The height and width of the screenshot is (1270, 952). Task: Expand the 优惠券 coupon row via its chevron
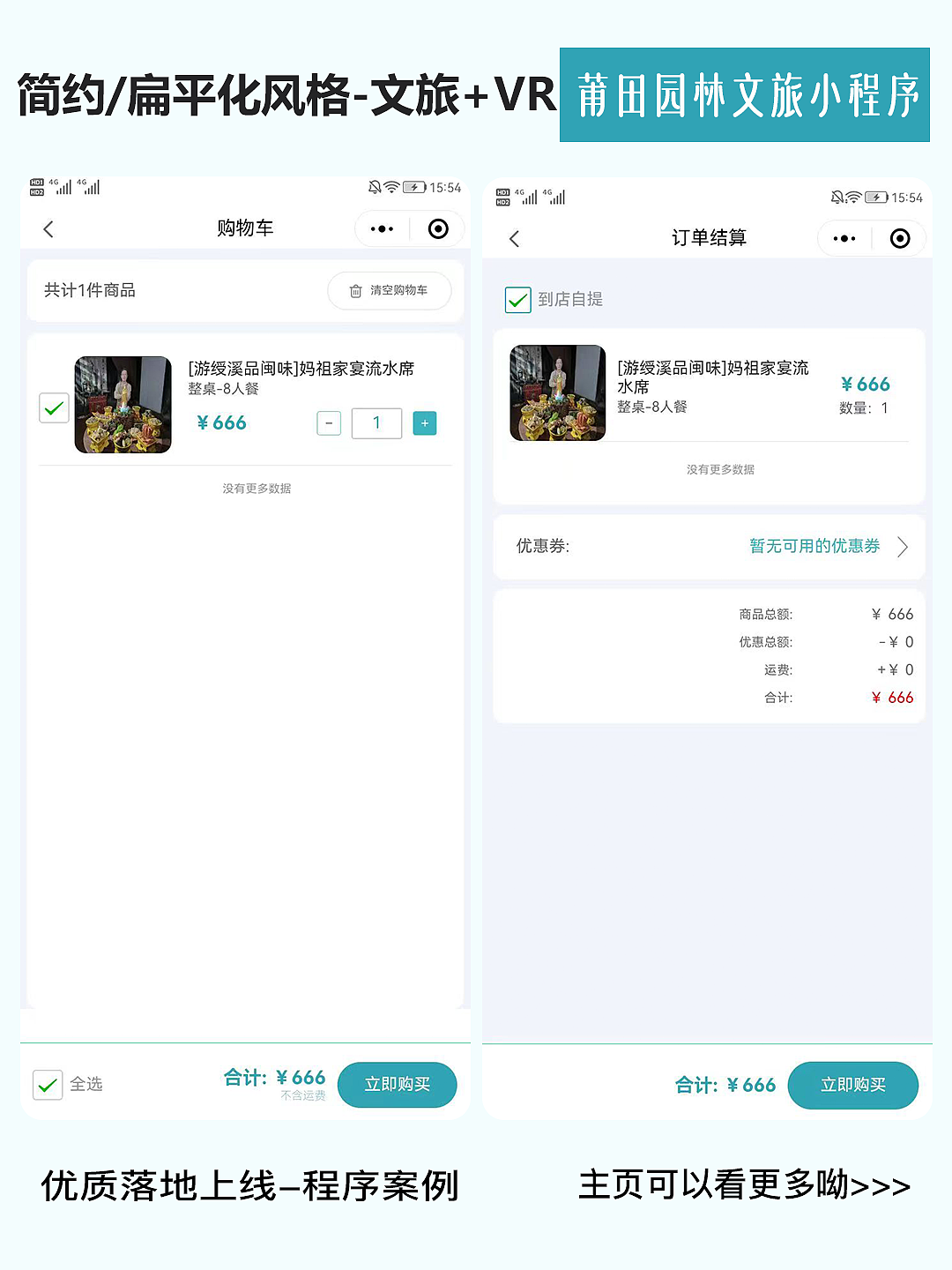click(x=904, y=547)
